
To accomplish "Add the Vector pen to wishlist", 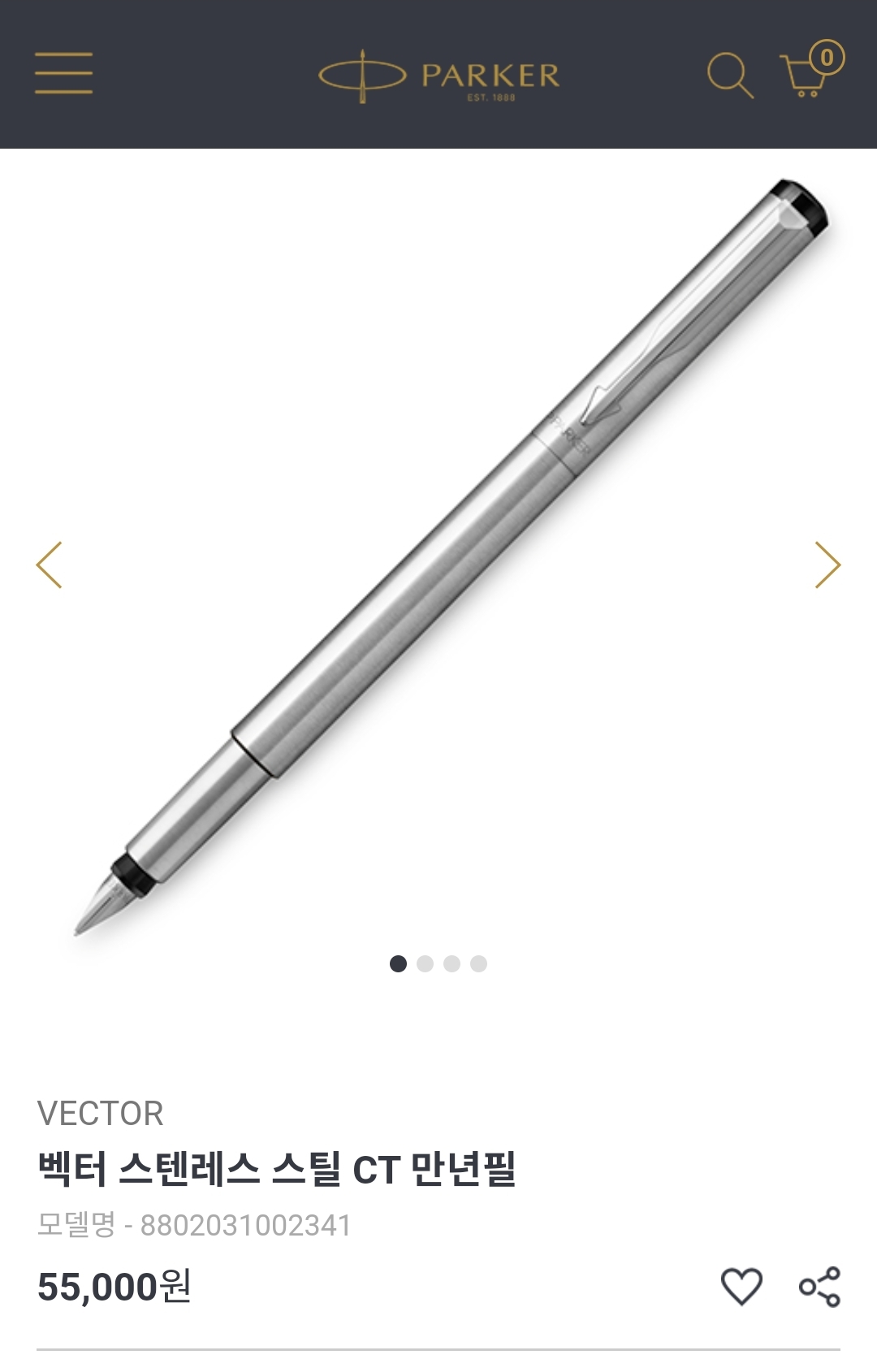I will (x=741, y=1287).
